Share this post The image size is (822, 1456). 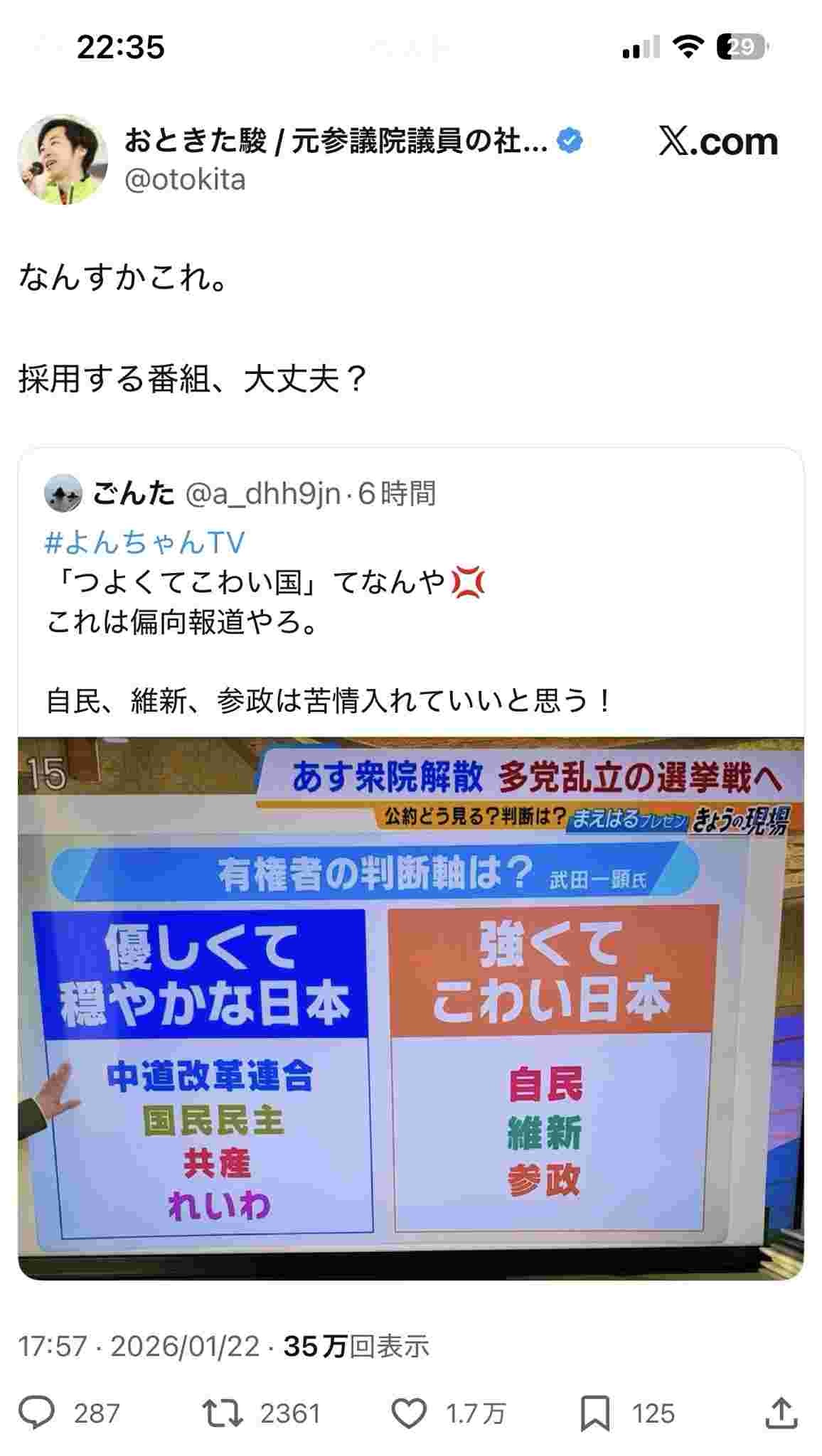[781, 1413]
